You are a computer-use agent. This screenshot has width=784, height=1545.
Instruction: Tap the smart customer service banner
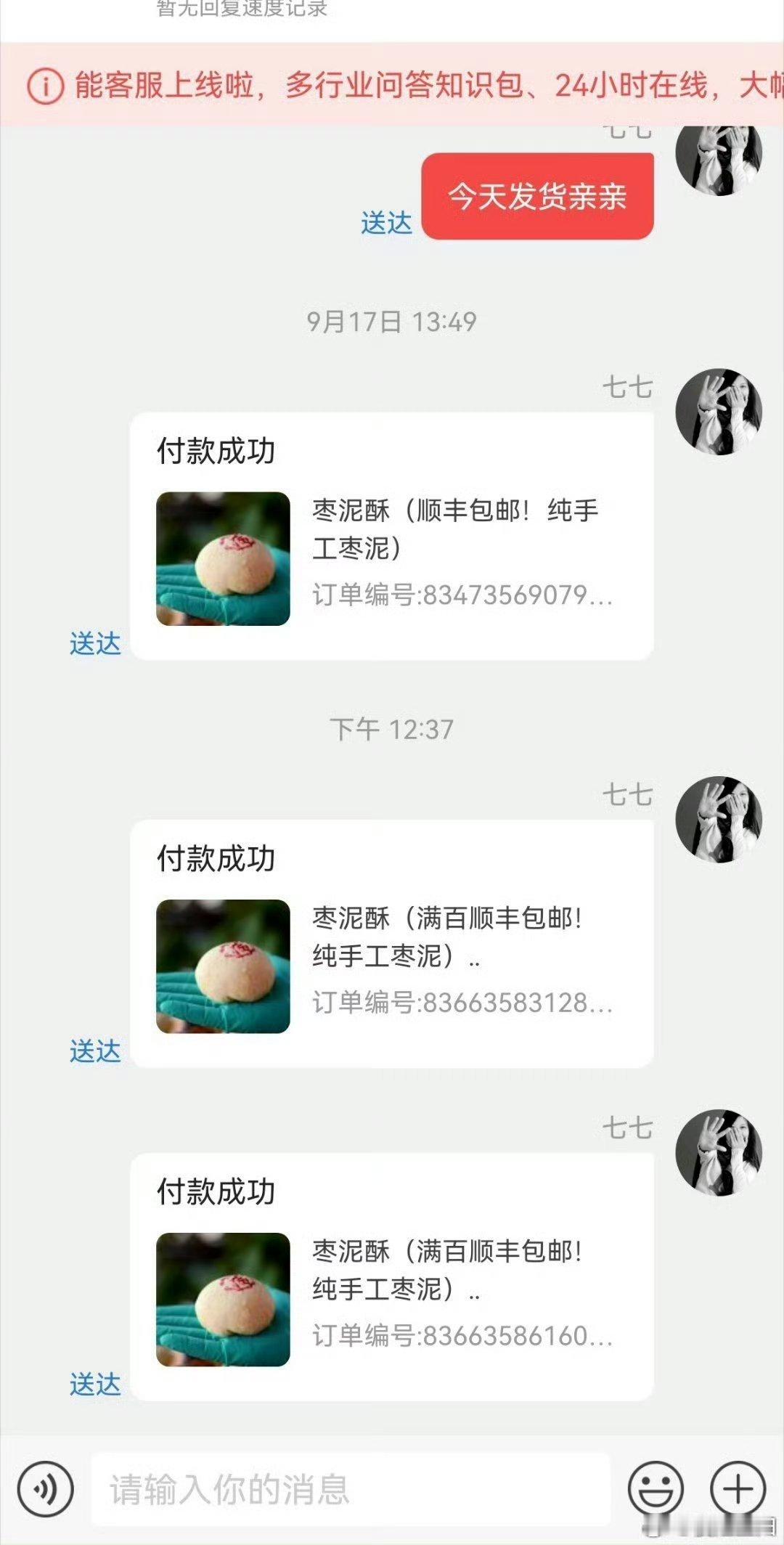[392, 84]
